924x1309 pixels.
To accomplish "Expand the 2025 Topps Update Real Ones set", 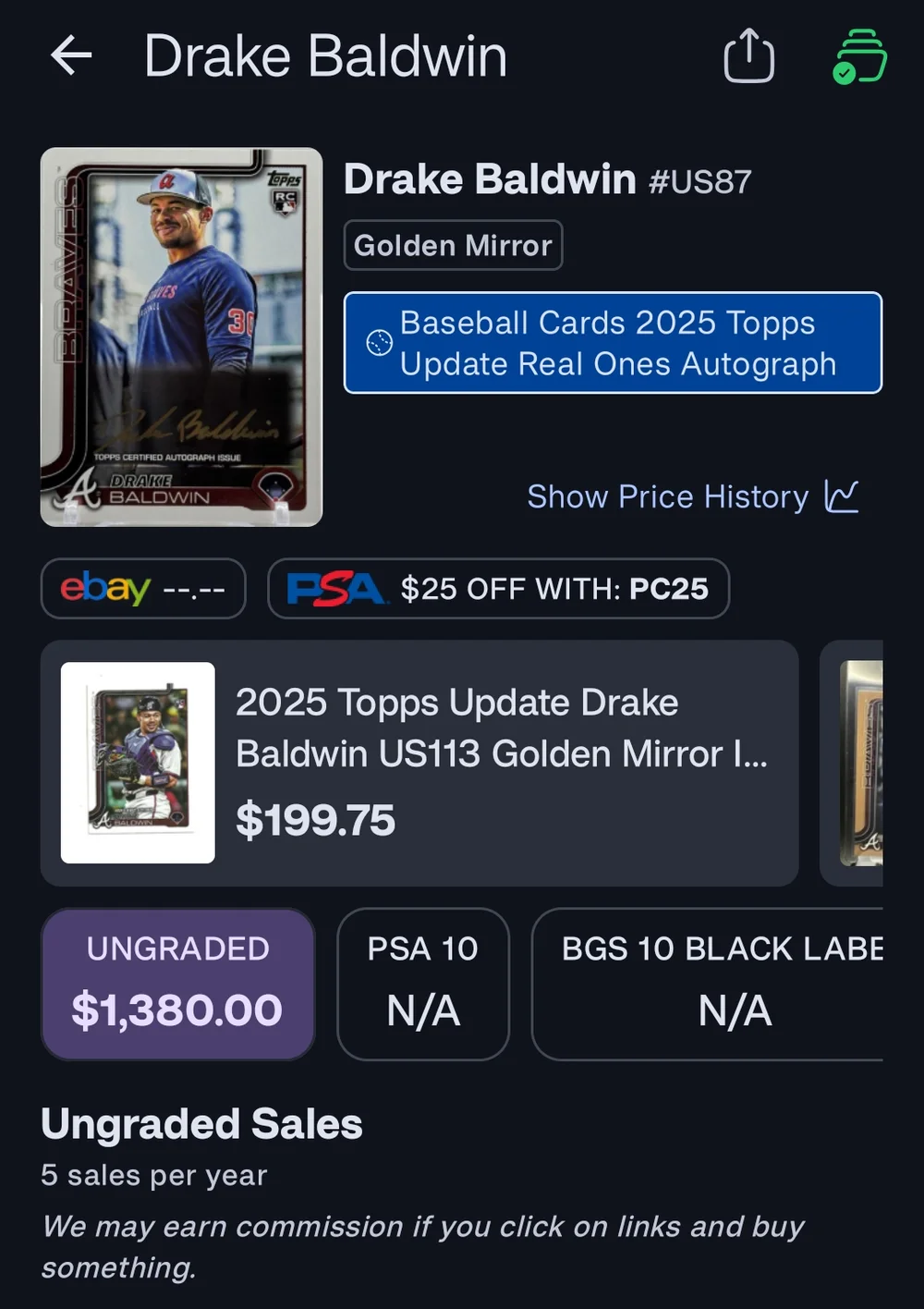I will pos(613,343).
